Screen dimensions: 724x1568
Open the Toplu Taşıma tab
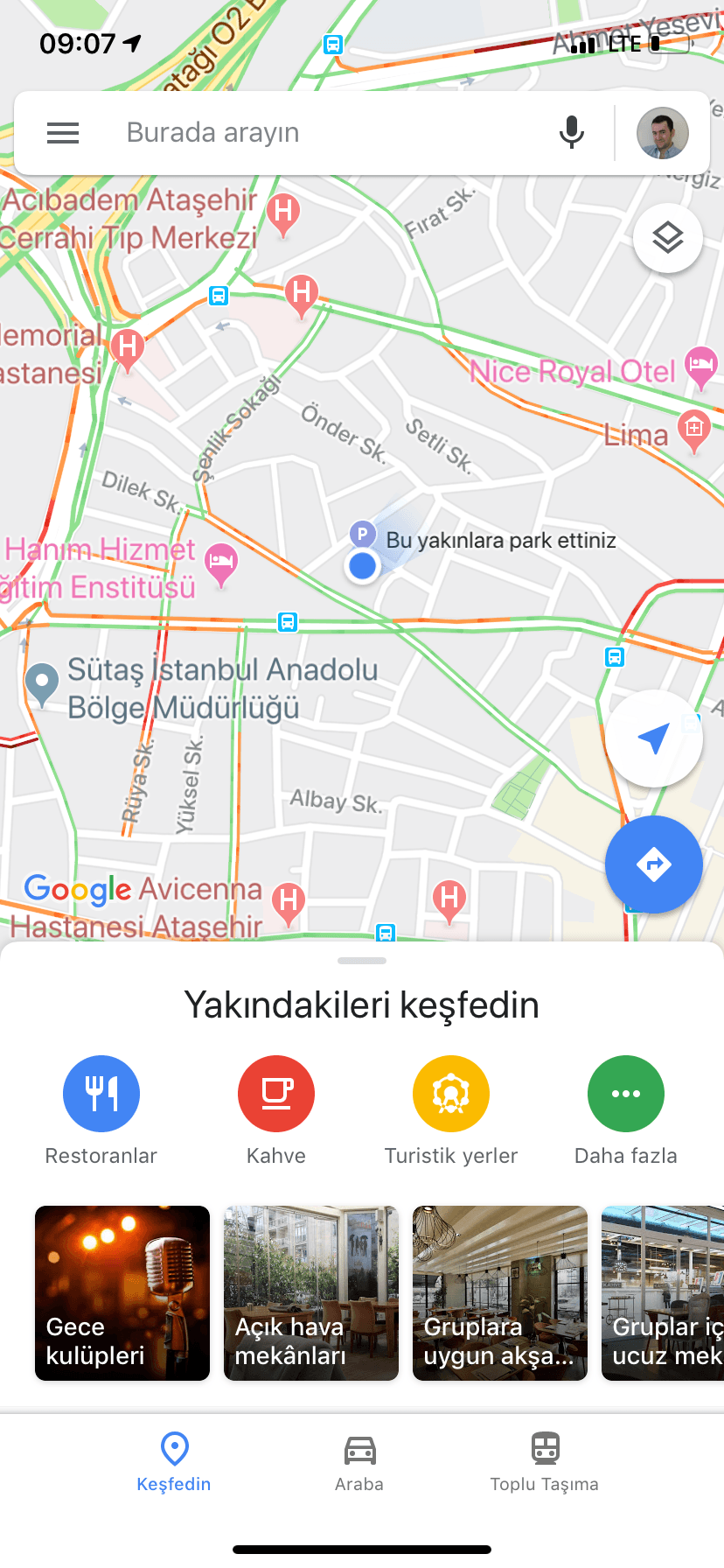click(544, 1459)
